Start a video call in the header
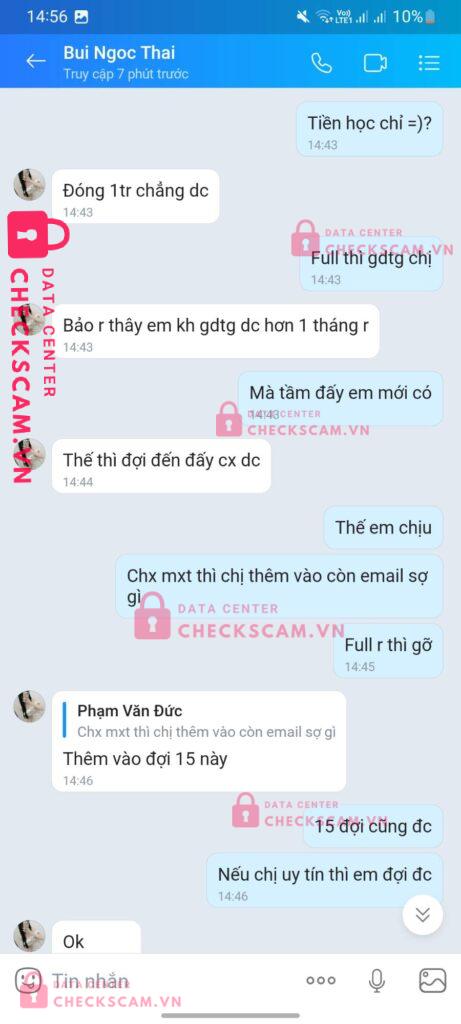This screenshot has height=1024, width=461. click(x=375, y=63)
